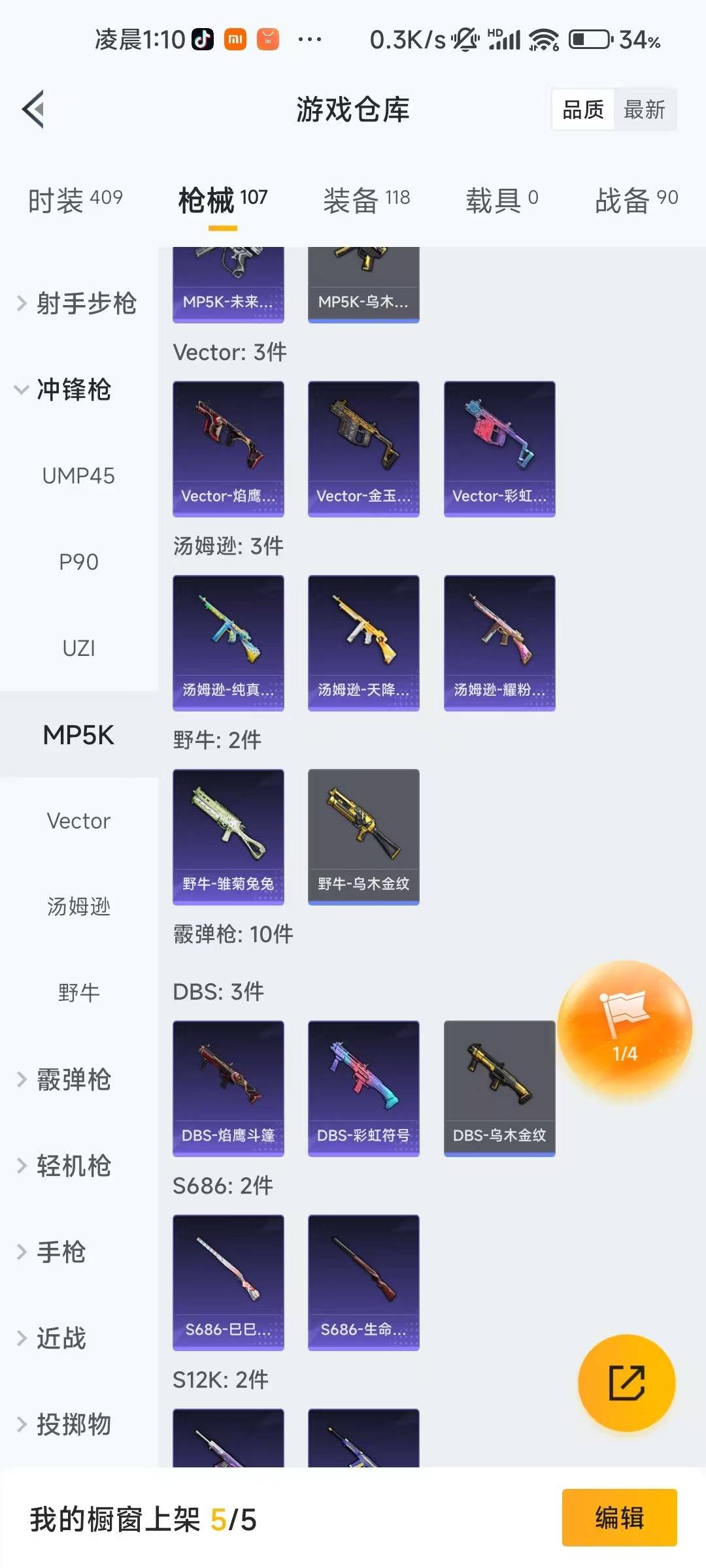The width and height of the screenshot is (706, 1568).
Task: Open the 战备 tab
Action: pyautogui.click(x=635, y=199)
